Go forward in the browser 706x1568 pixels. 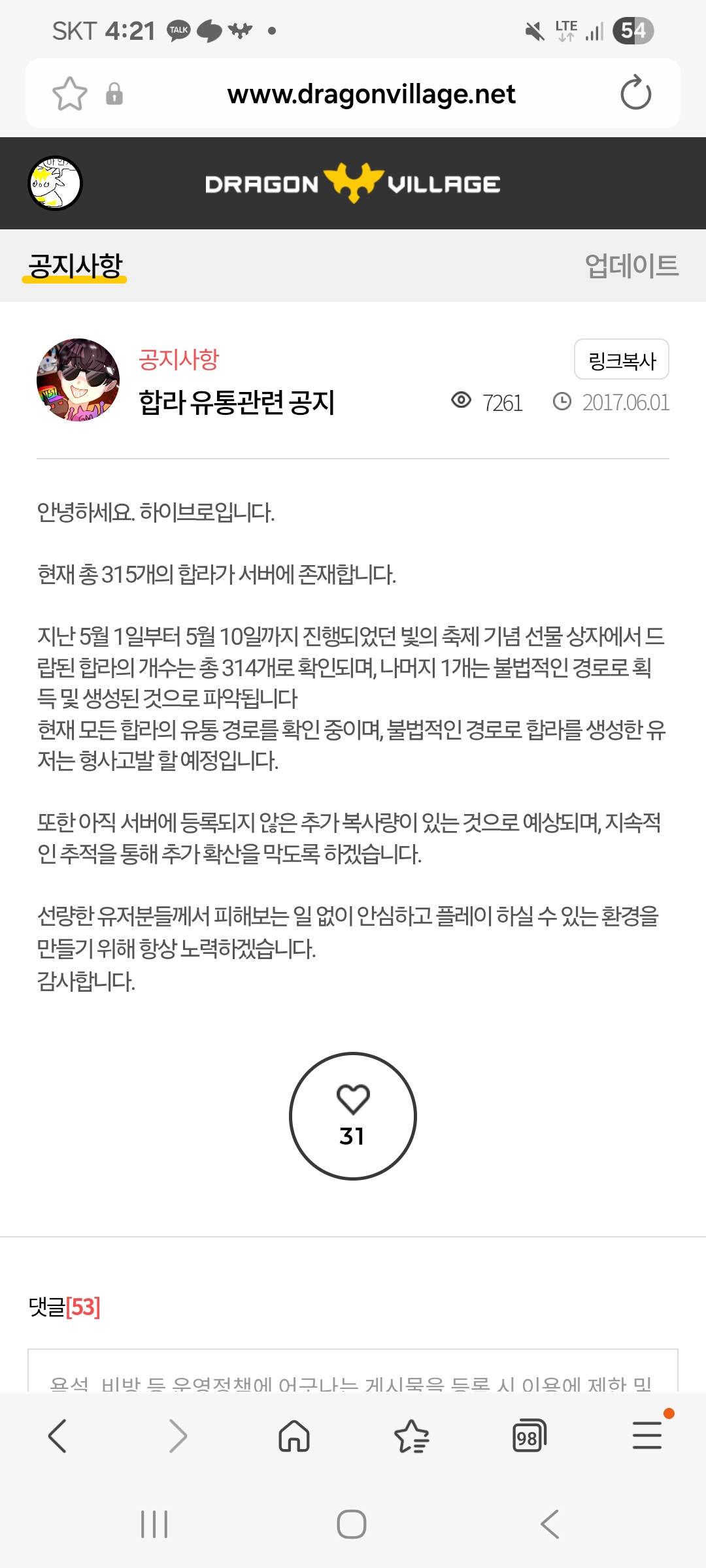point(178,1436)
